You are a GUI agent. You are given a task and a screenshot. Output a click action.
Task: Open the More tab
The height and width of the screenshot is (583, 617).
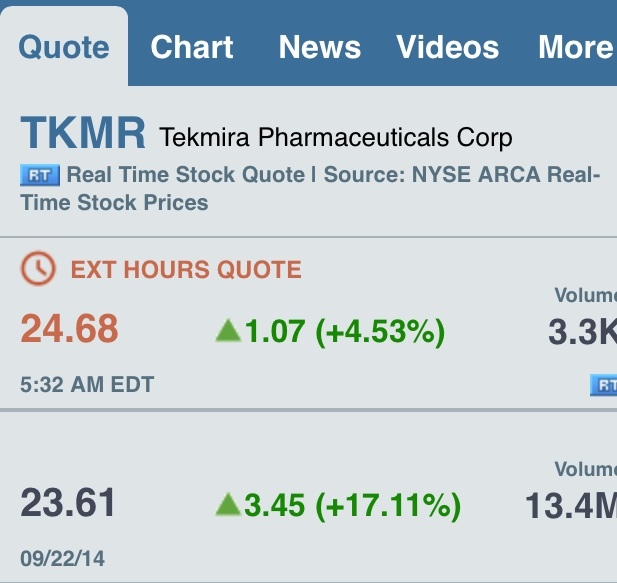[x=576, y=47]
